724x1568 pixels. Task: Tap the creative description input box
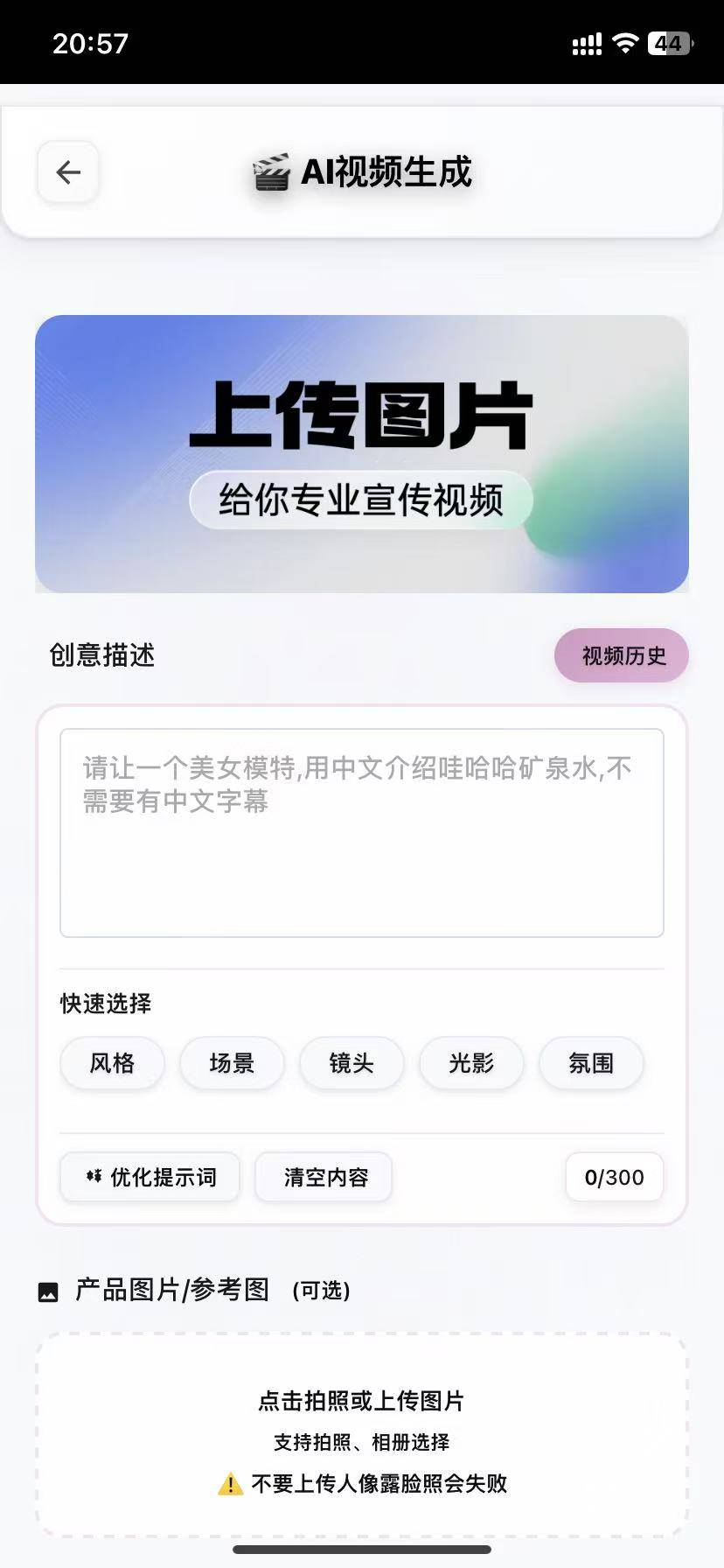tap(362, 831)
